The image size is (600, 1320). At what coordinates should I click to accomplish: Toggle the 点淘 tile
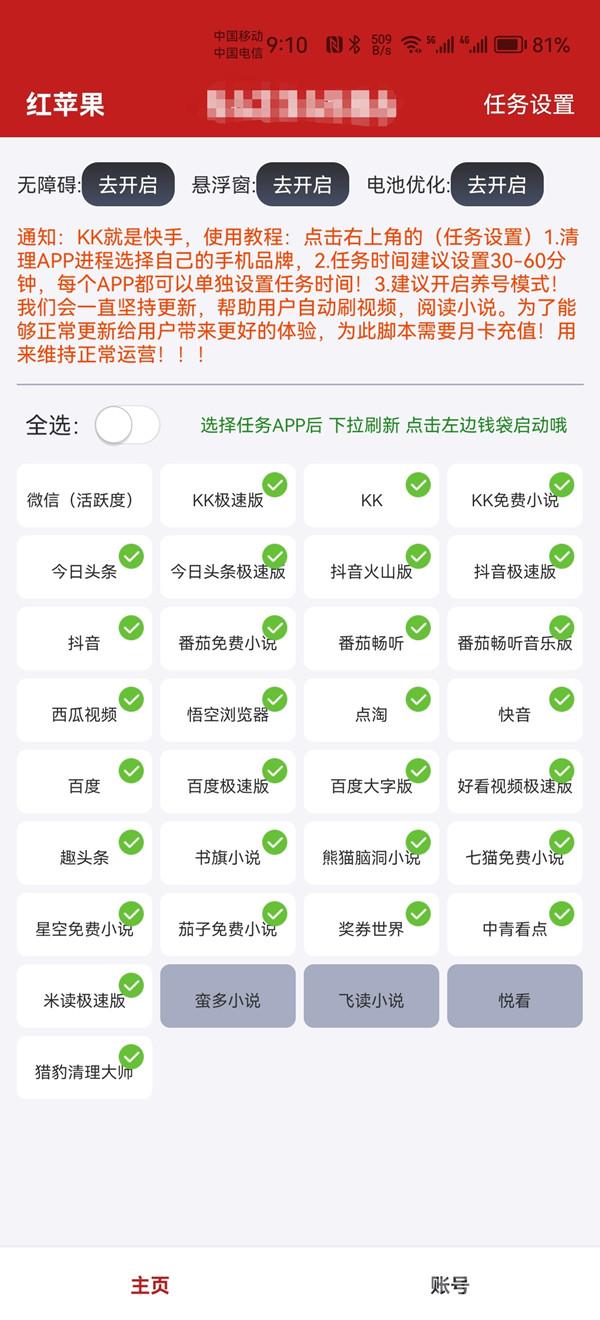click(x=371, y=710)
